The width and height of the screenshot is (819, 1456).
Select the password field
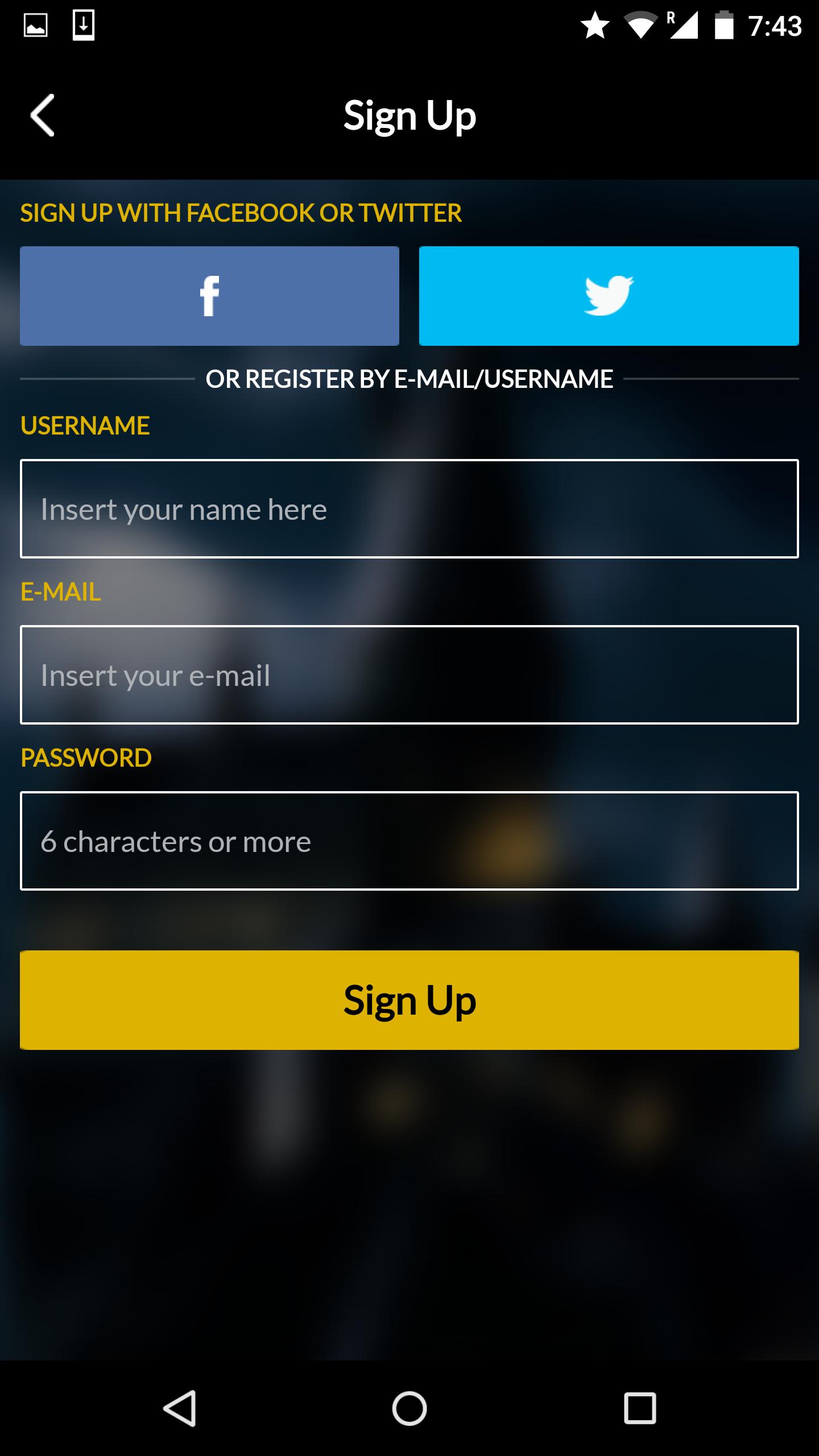tap(409, 841)
